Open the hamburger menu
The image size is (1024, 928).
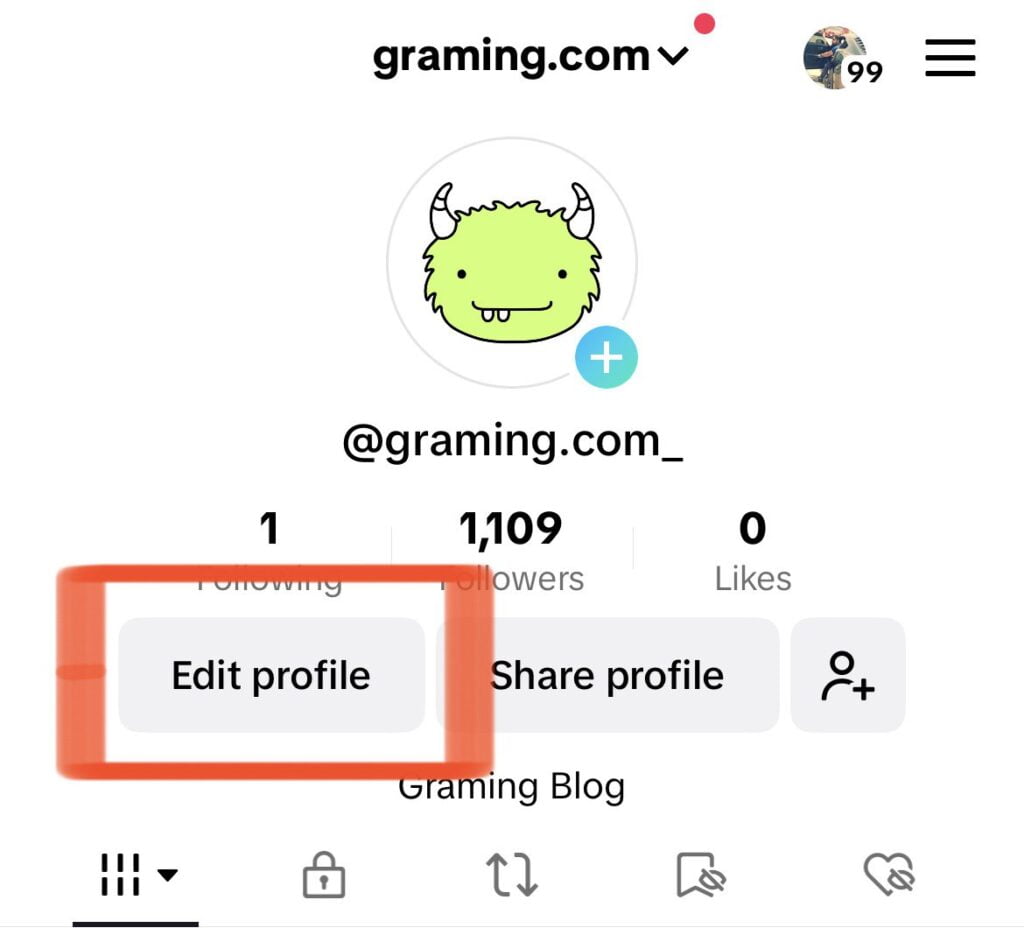tap(949, 58)
